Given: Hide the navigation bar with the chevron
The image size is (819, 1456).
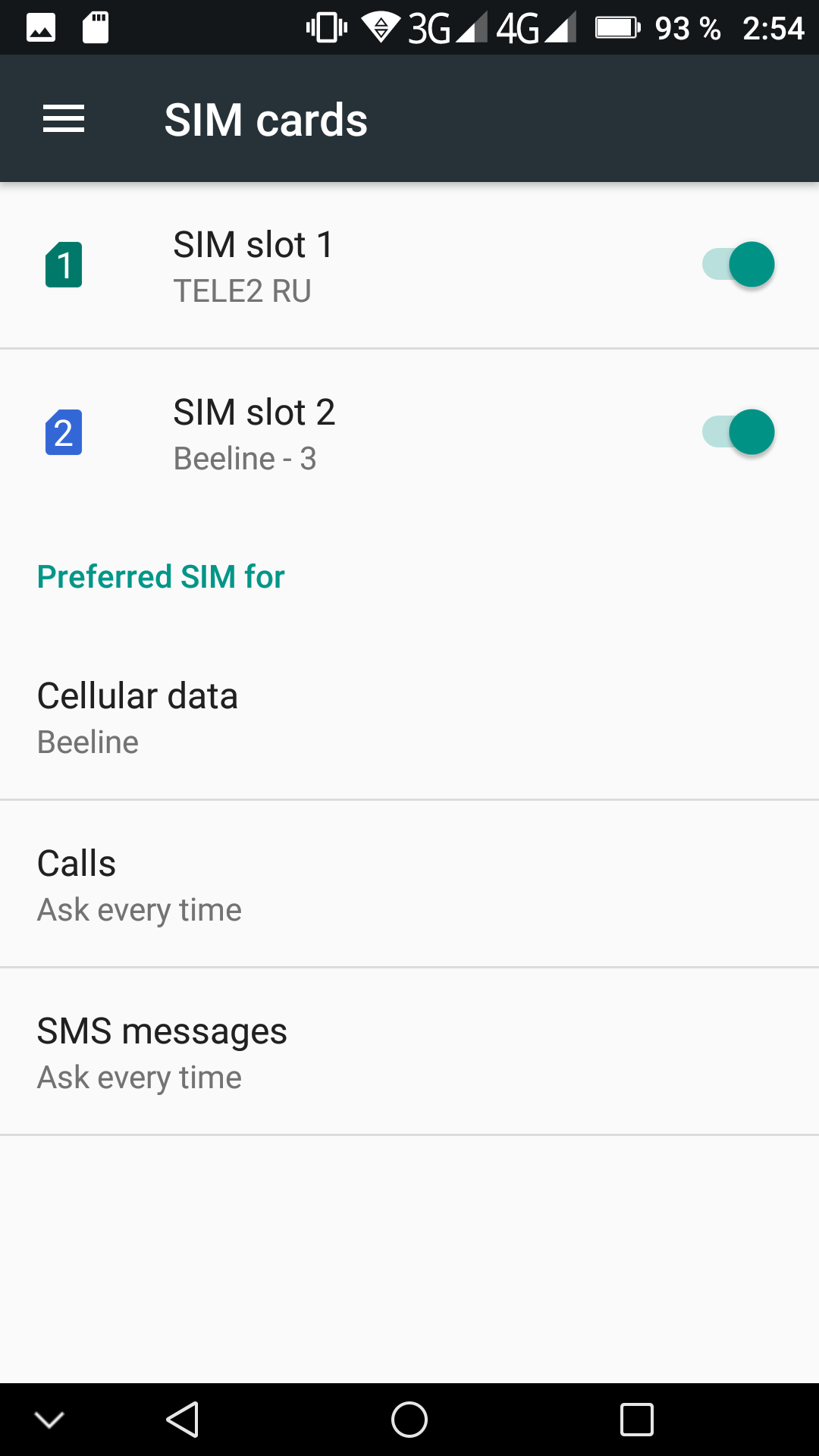Looking at the screenshot, I should (x=49, y=1420).
